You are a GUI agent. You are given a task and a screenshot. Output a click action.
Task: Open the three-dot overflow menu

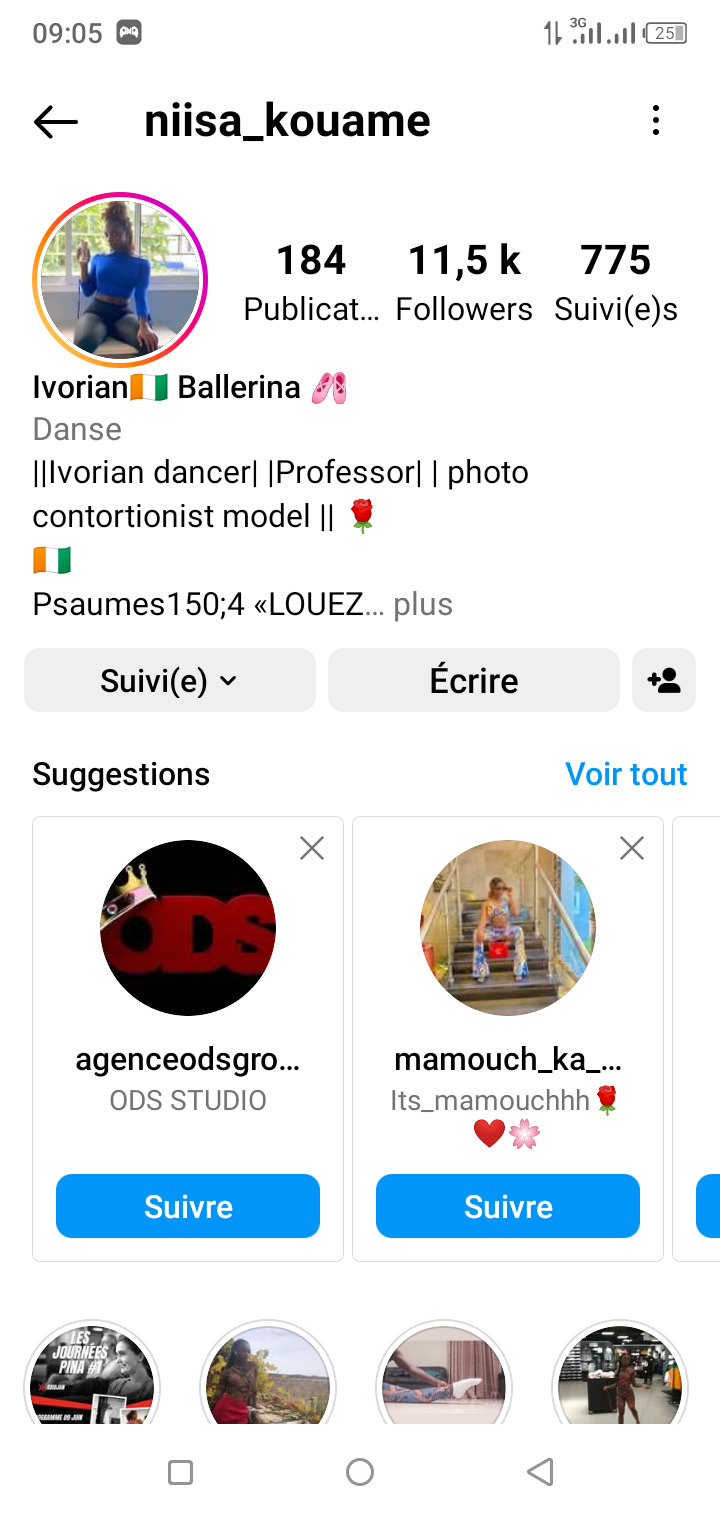pos(656,121)
